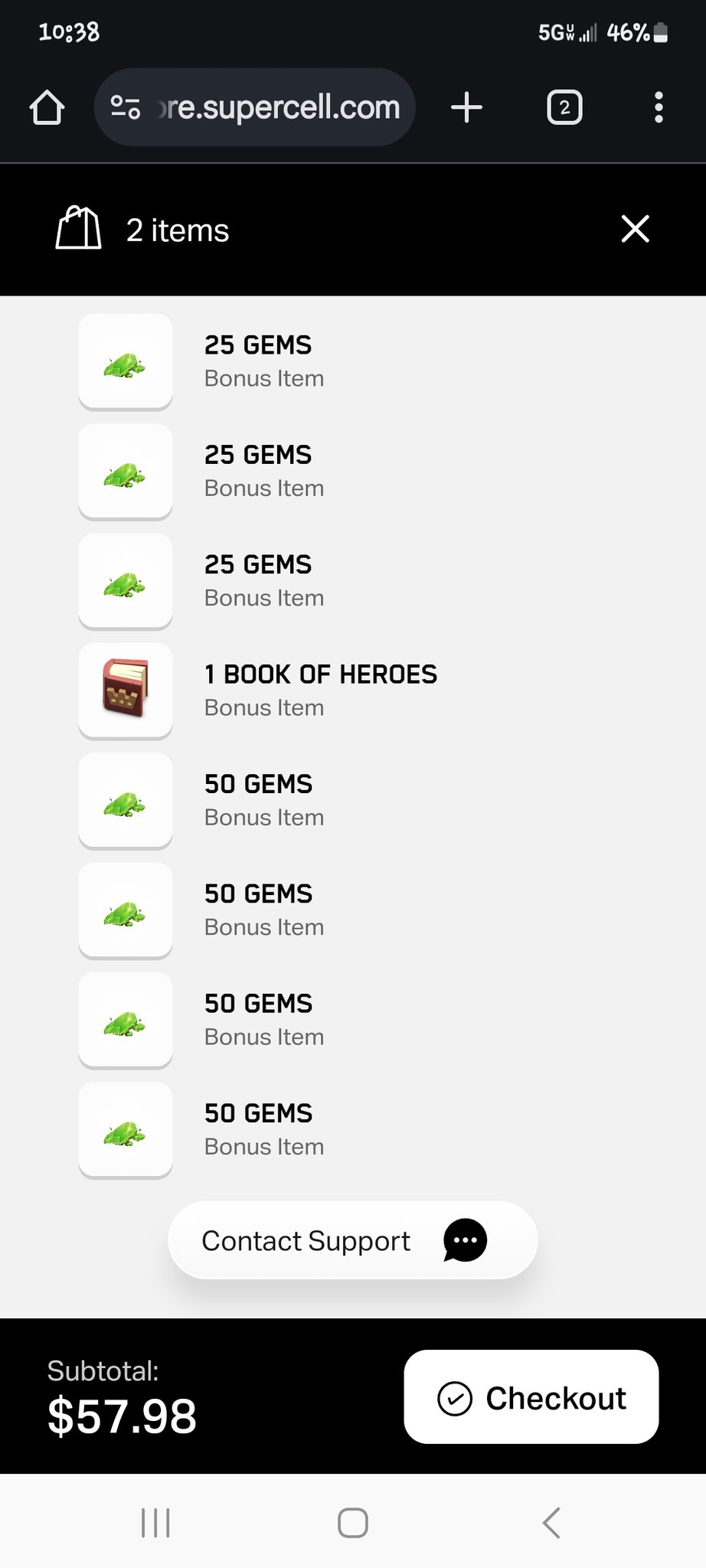Go to browser home page
This screenshot has width=706, height=1568.
(47, 108)
